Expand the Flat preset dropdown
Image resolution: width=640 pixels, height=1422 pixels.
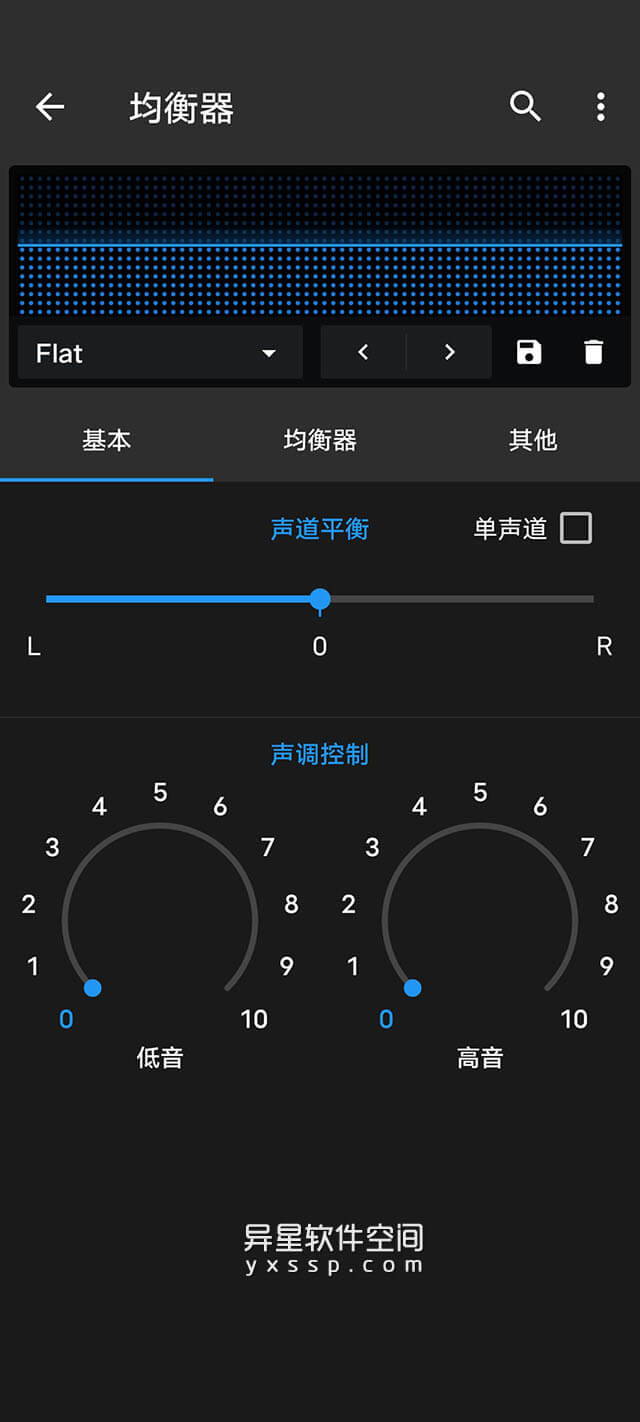coord(160,353)
